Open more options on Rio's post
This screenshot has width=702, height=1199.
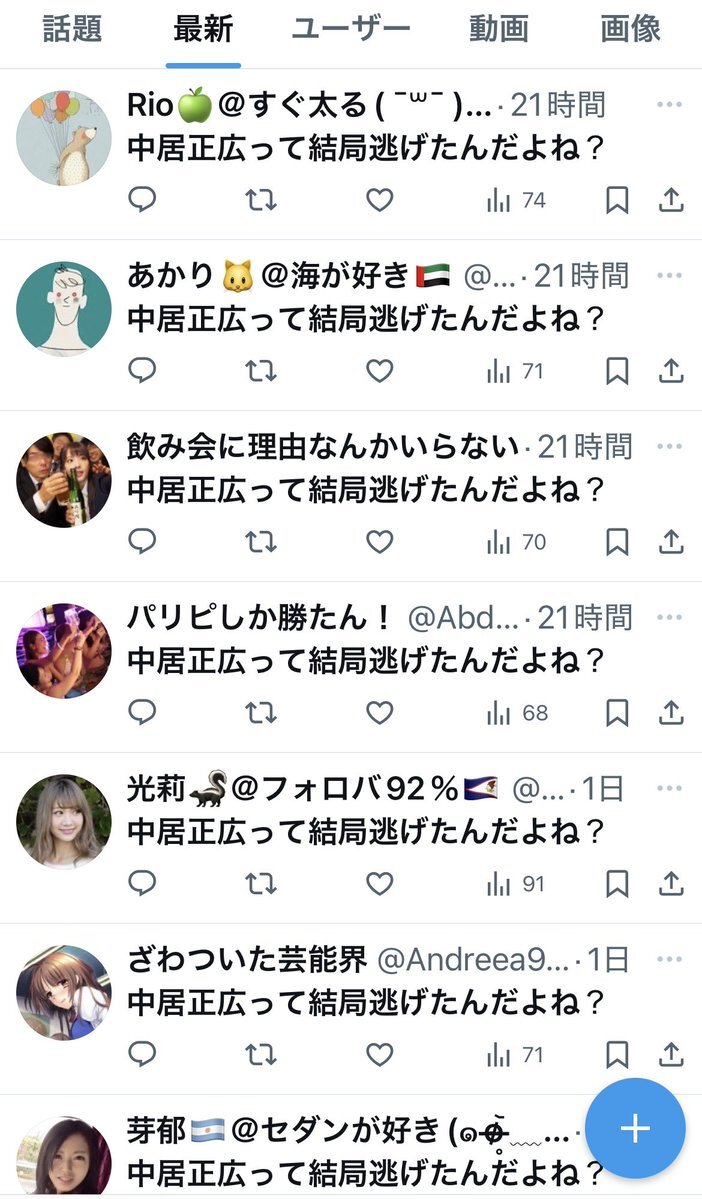click(669, 104)
